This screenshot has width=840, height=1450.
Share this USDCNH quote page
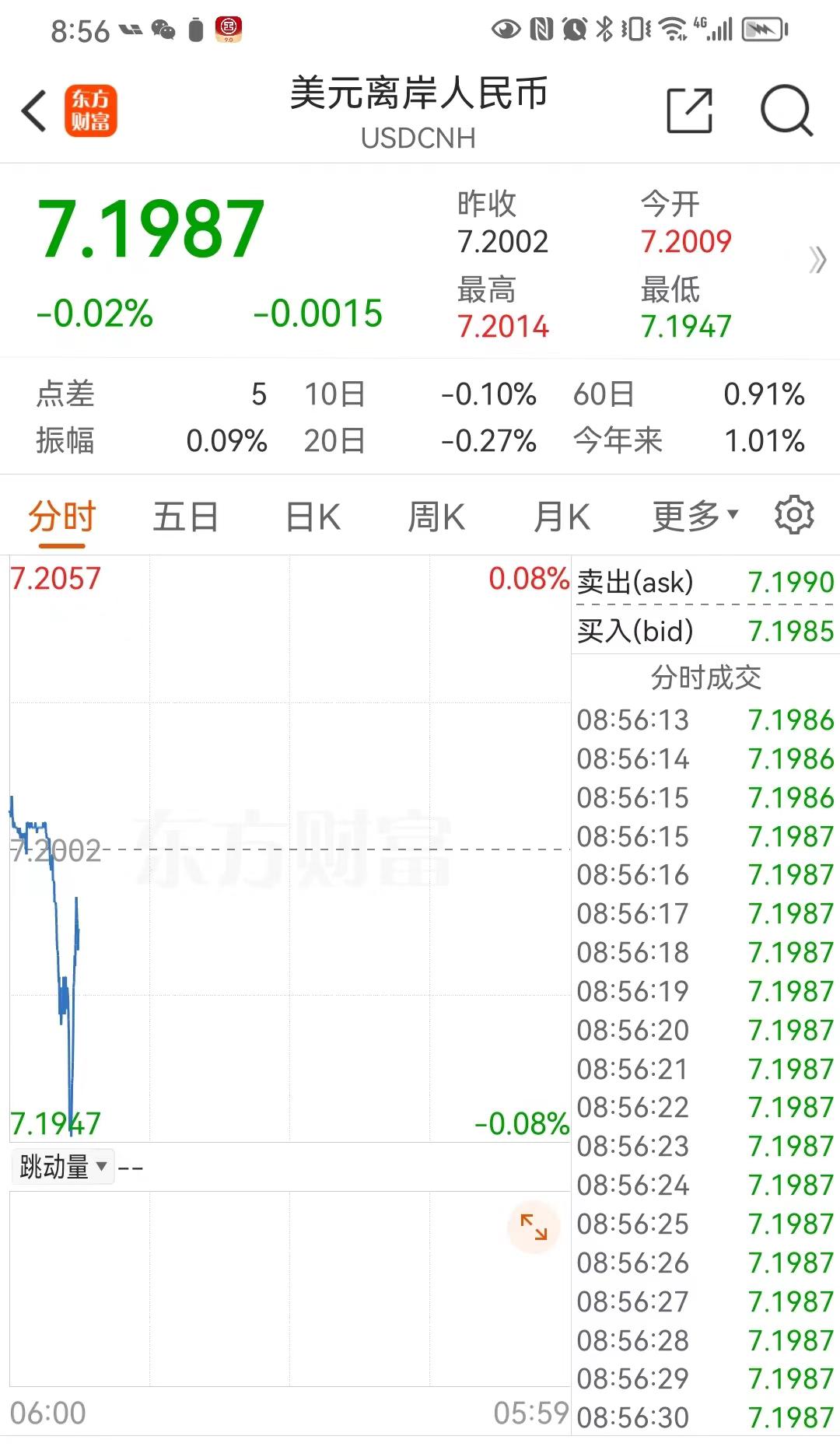coord(690,110)
